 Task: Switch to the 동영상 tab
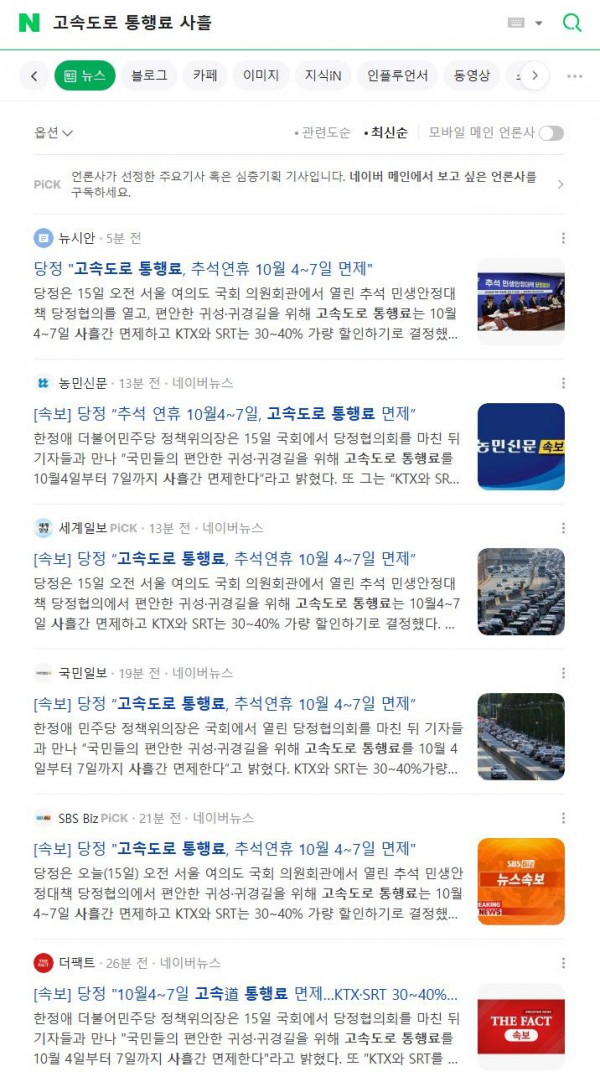[x=472, y=75]
